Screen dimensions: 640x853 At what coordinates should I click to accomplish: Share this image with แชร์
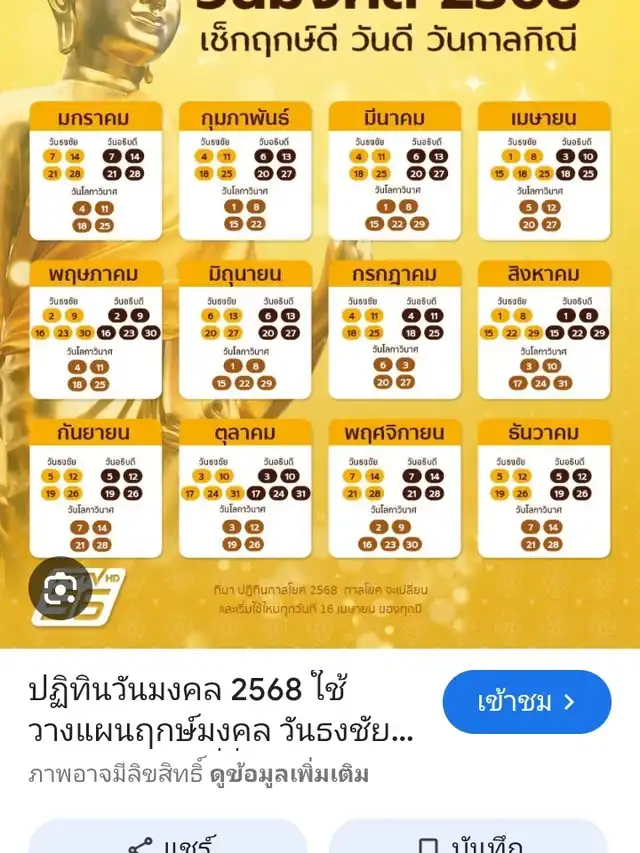(167, 841)
